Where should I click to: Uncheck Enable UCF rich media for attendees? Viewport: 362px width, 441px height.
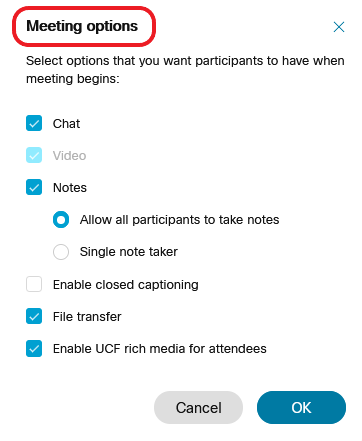[34, 348]
